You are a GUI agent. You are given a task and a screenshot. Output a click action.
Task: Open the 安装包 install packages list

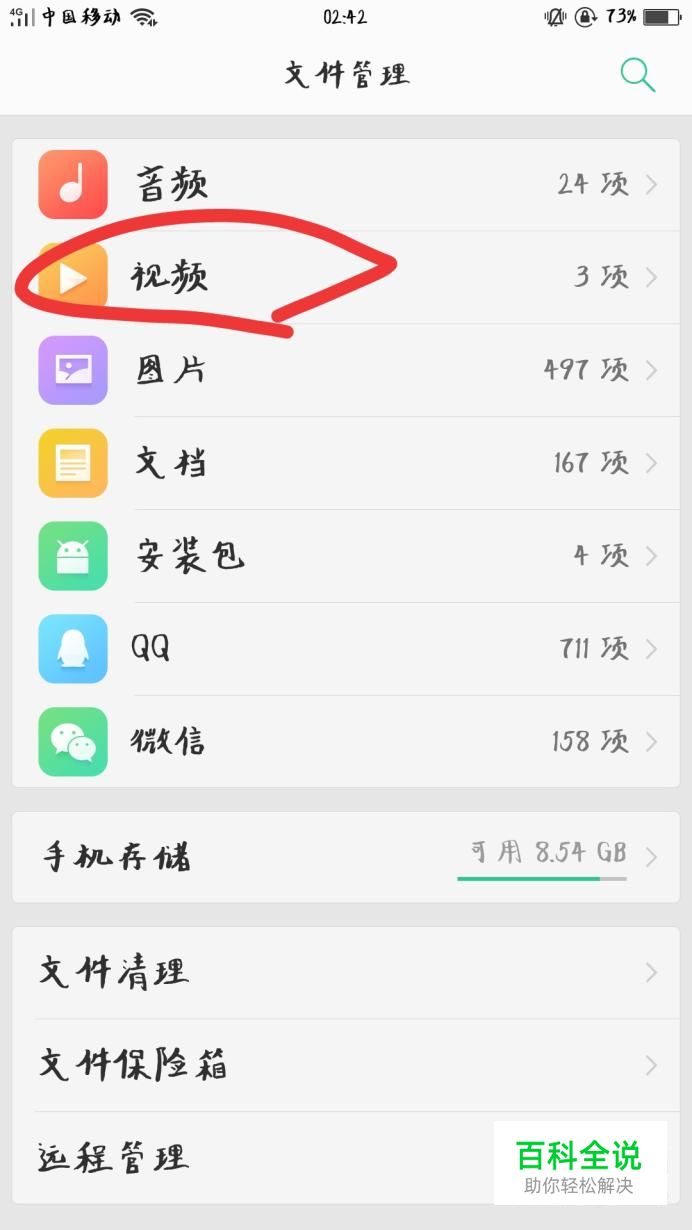click(345, 556)
